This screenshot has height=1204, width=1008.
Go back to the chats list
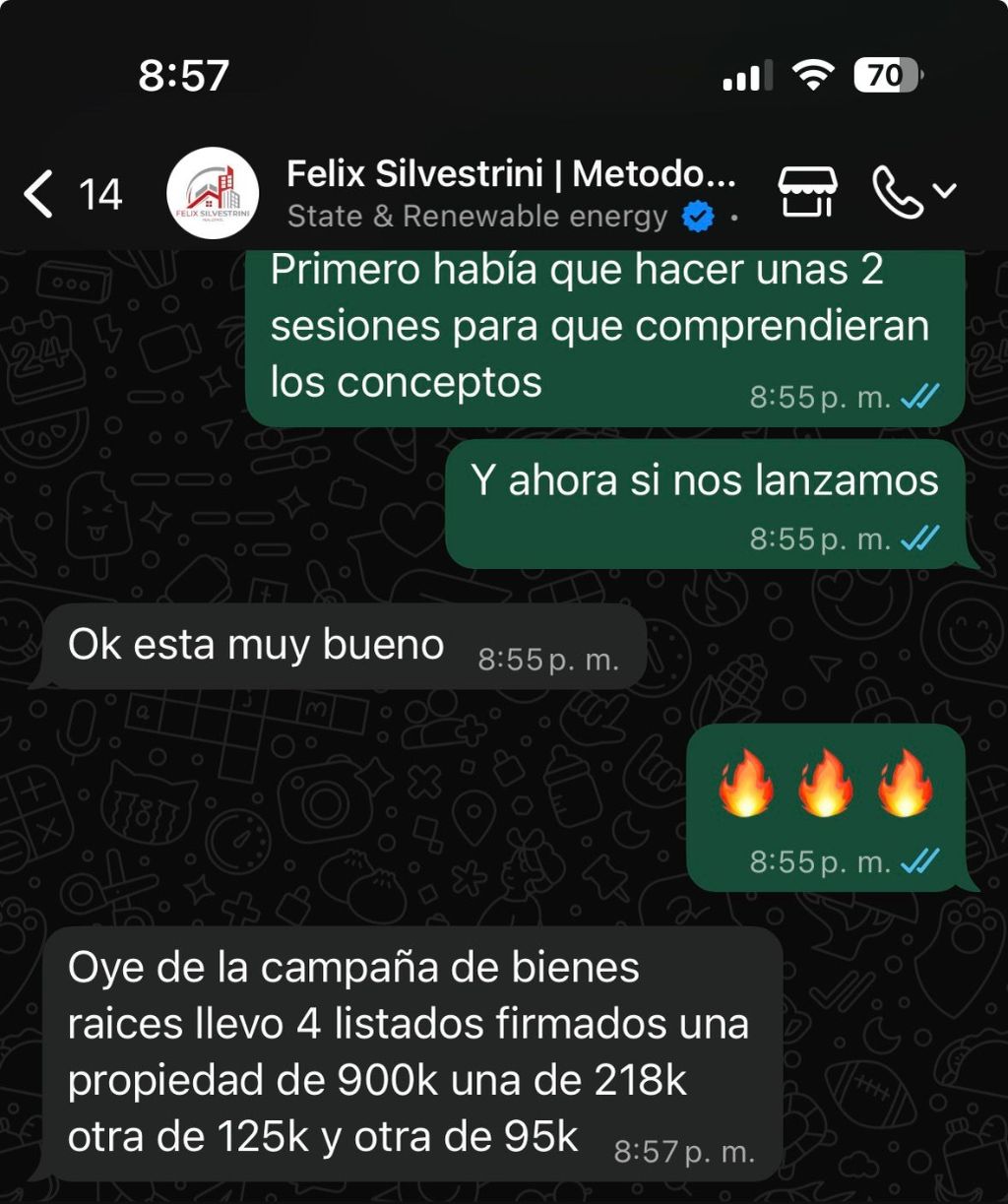pyautogui.click(x=39, y=193)
